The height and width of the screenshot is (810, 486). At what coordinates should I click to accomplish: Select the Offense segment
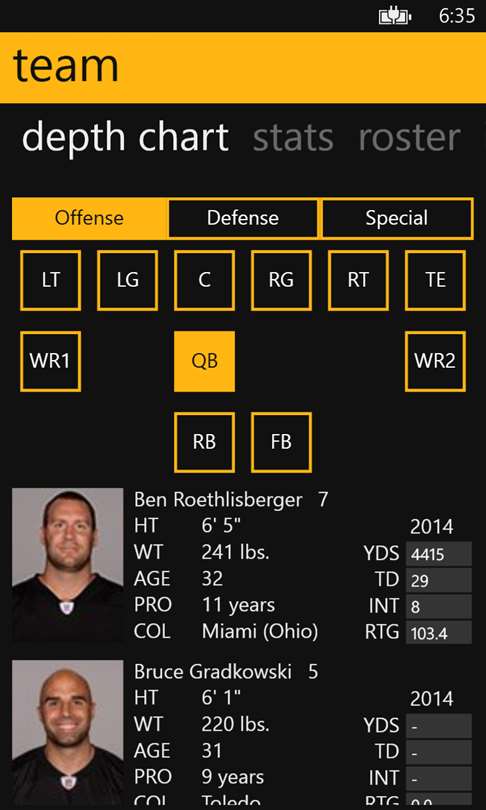tap(89, 218)
